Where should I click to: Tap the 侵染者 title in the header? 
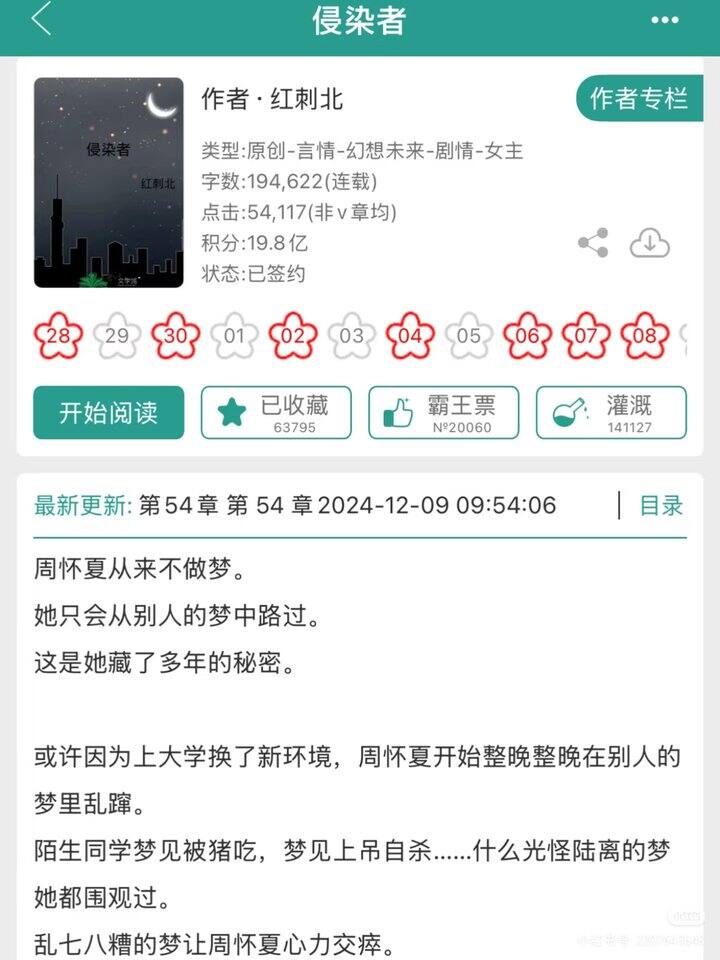coord(360,22)
